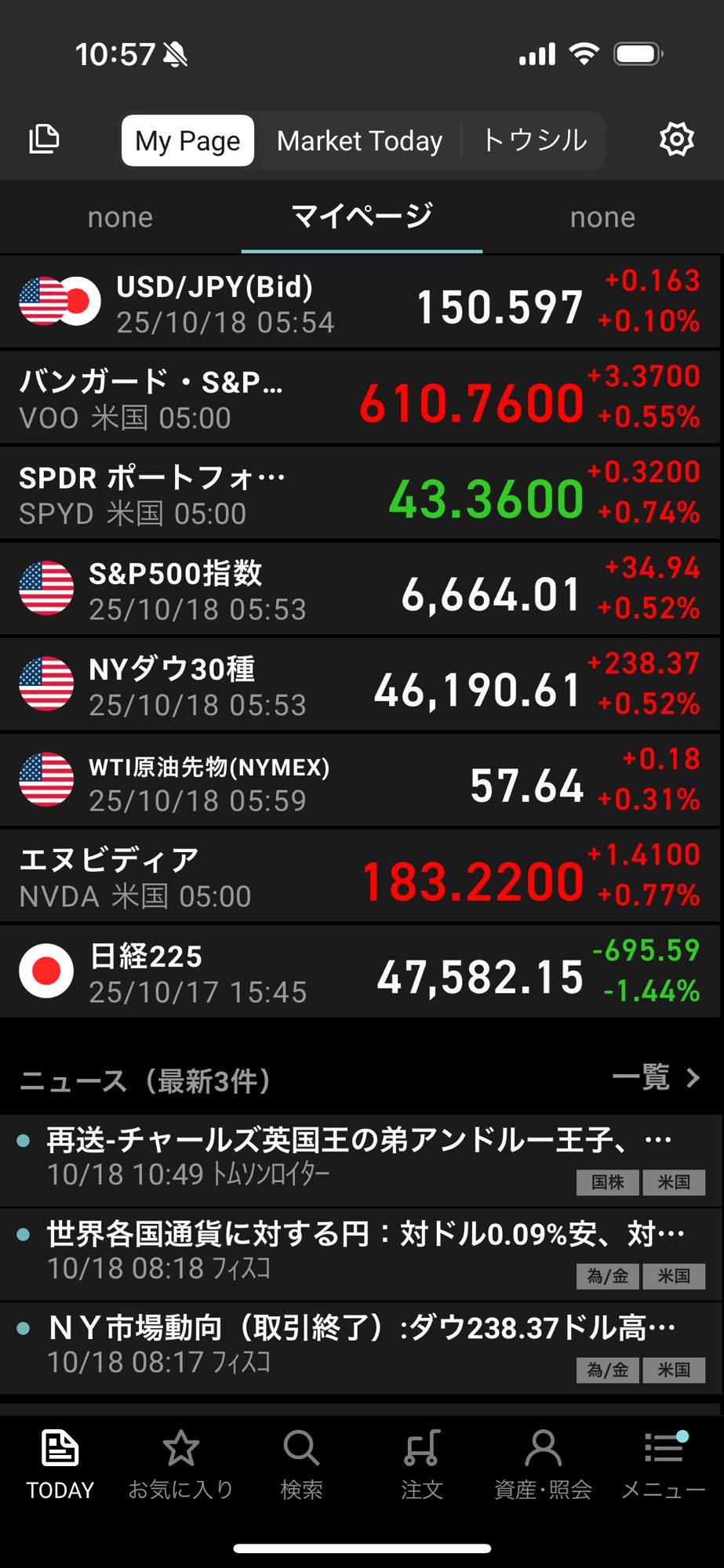The height and width of the screenshot is (1568, 724).
Task: View the SPYD SPDR ポートフォ row
Action: pyautogui.click(x=361, y=494)
